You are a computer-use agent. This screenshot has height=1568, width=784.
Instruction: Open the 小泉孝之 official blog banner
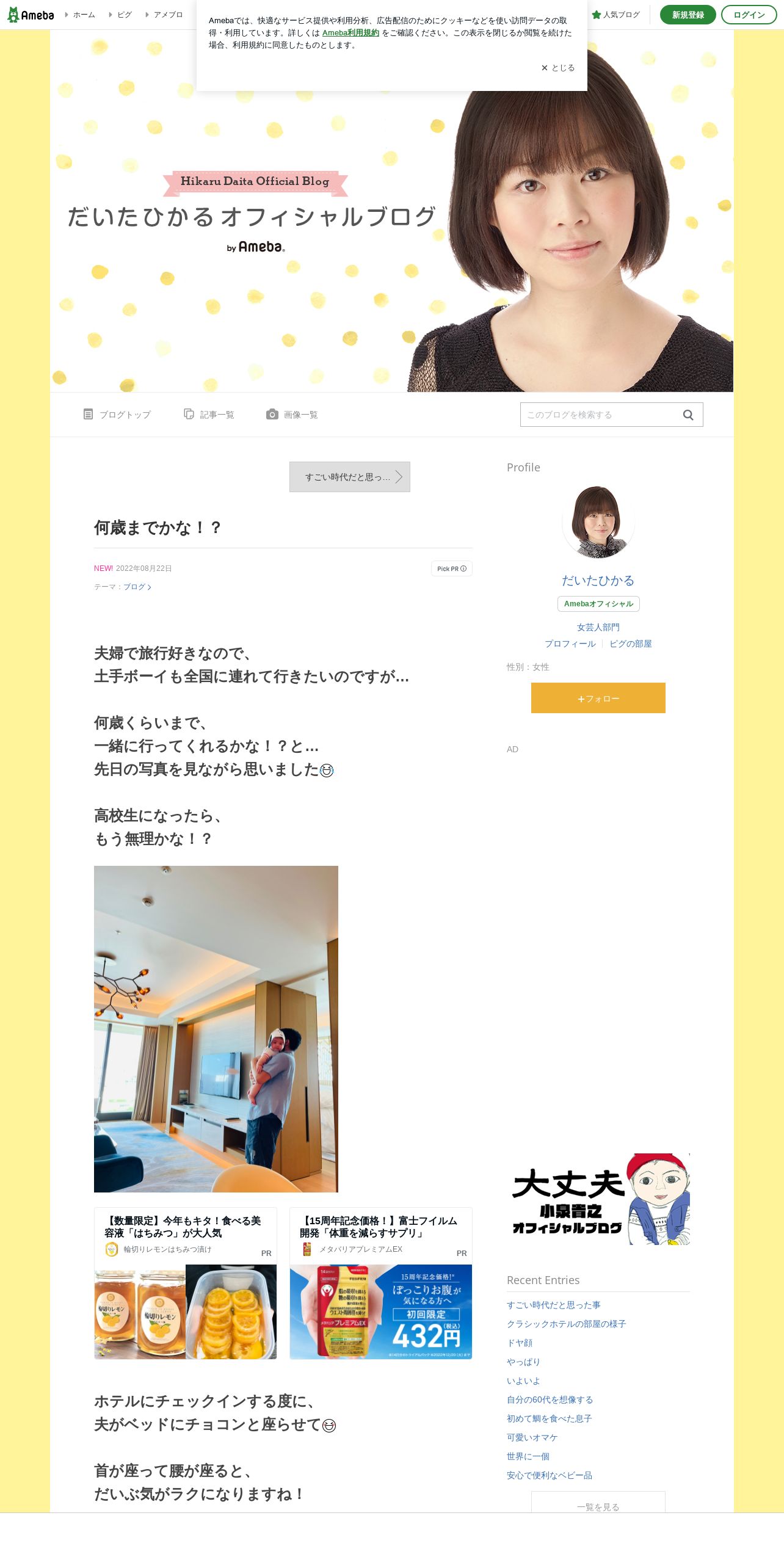tap(598, 1199)
